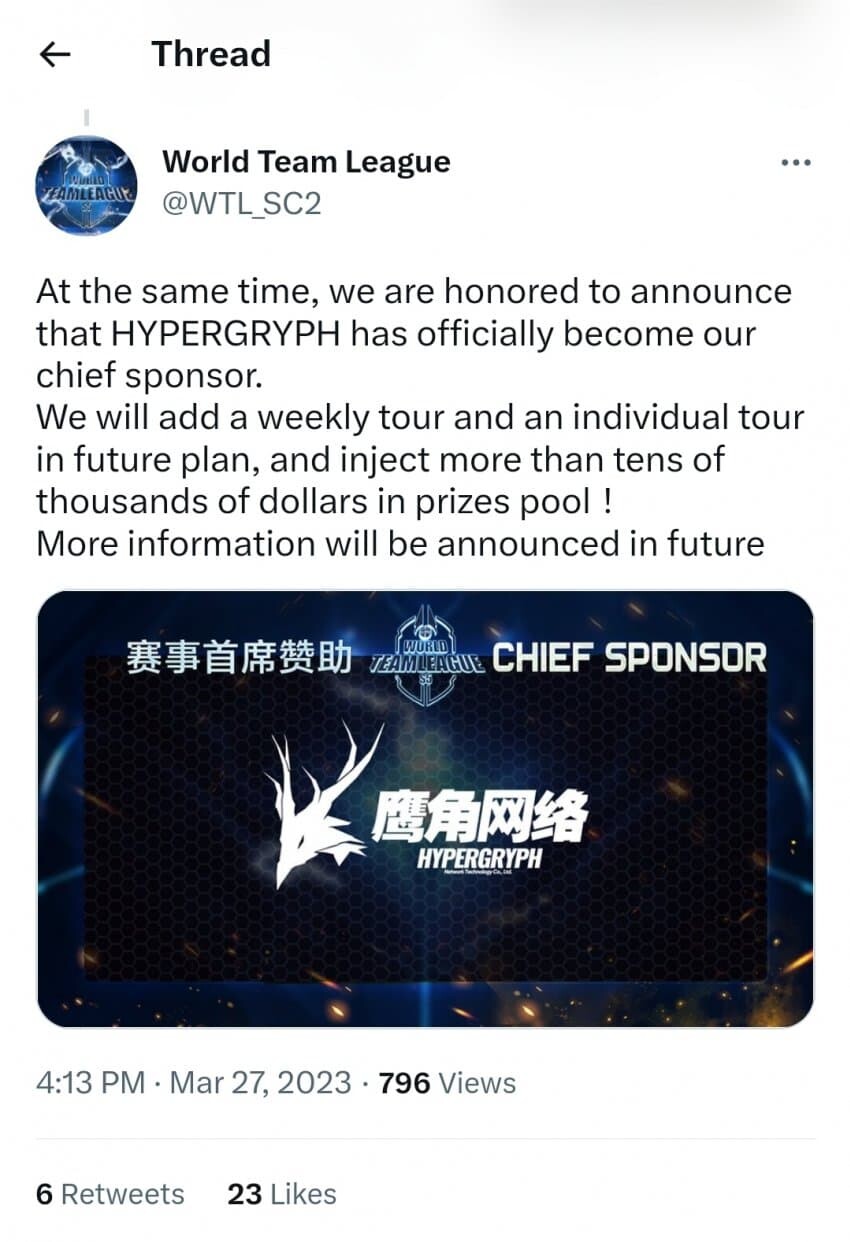View the 6 Retweets list
The width and height of the screenshot is (850, 1242).
pos(110,1194)
